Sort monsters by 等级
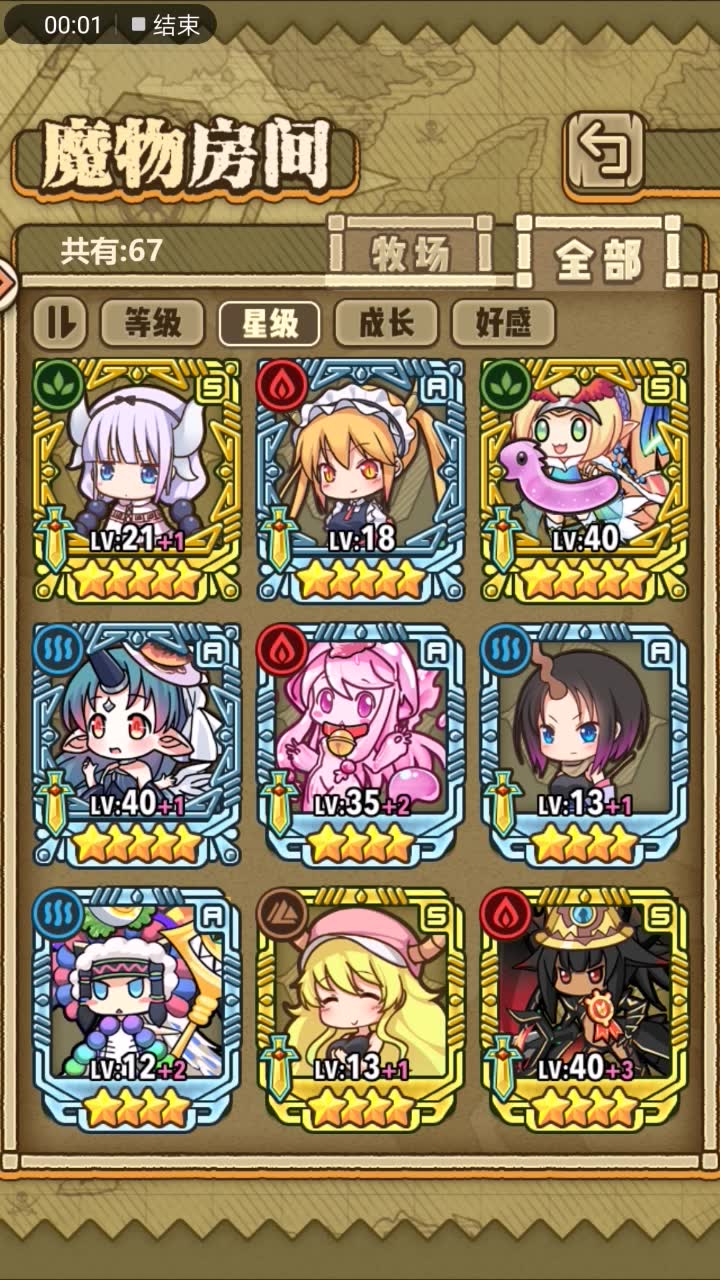This screenshot has height=1280, width=720. point(152,322)
